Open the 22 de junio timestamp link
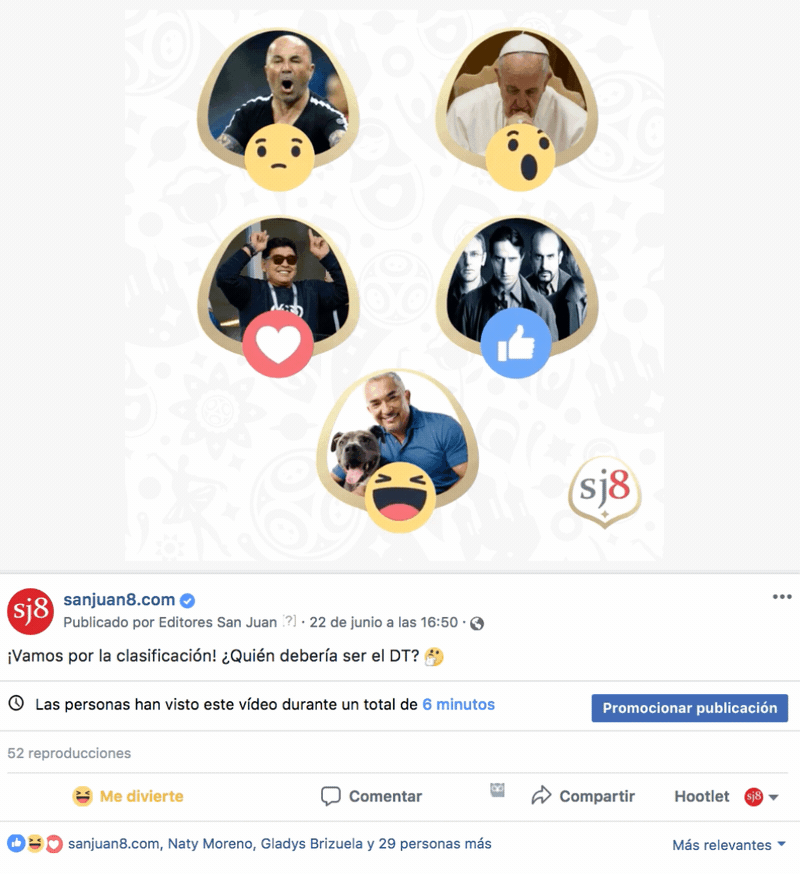 (383, 623)
